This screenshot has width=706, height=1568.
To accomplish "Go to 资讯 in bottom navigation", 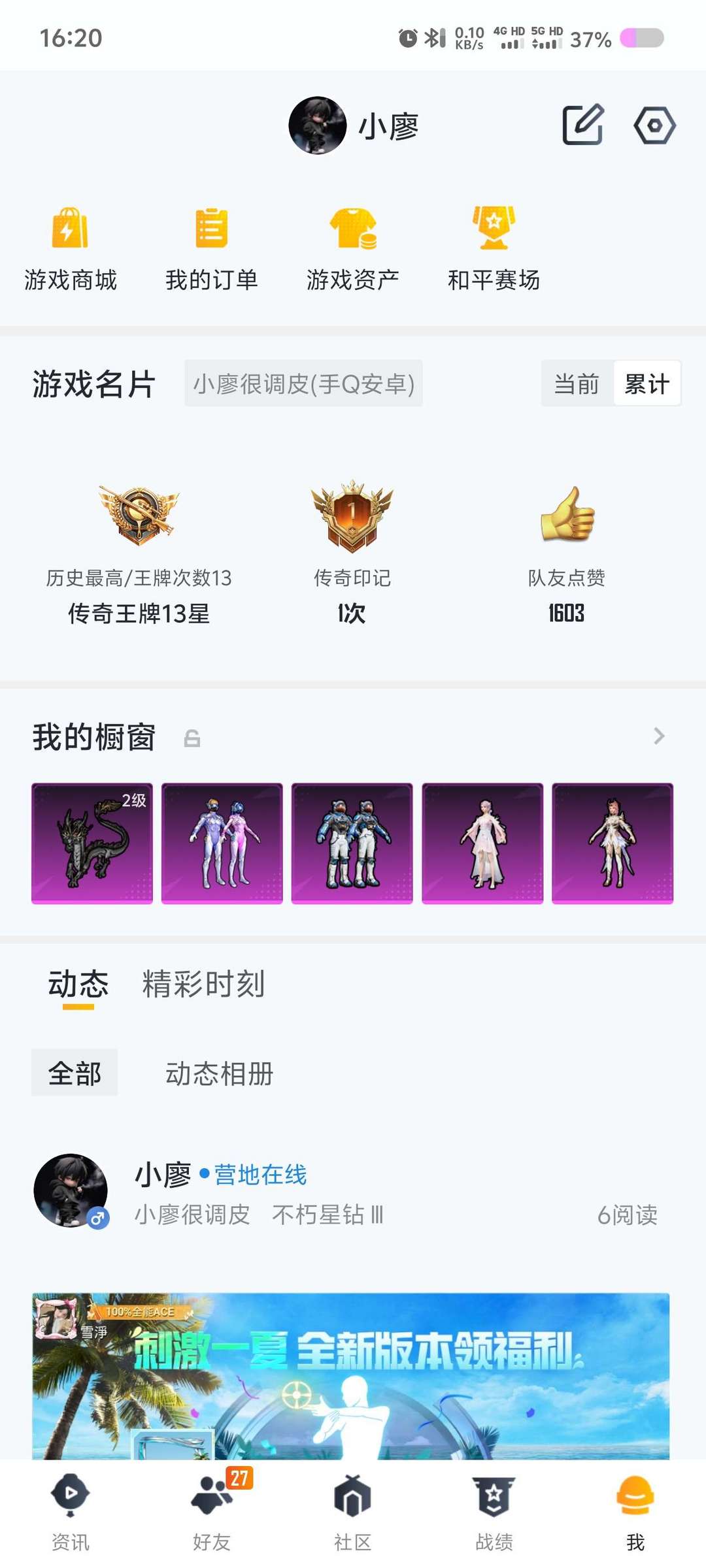I will pyautogui.click(x=71, y=1512).
